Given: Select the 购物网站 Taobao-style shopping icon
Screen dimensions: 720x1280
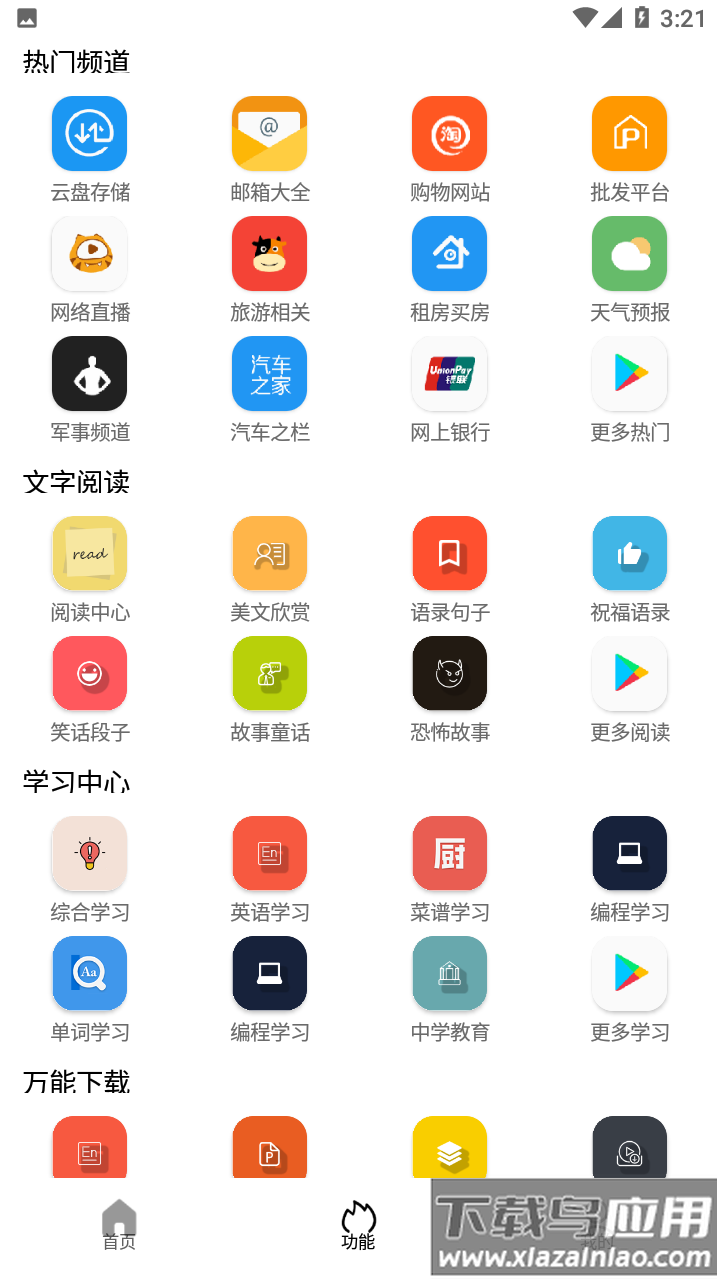Looking at the screenshot, I should pos(449,133).
